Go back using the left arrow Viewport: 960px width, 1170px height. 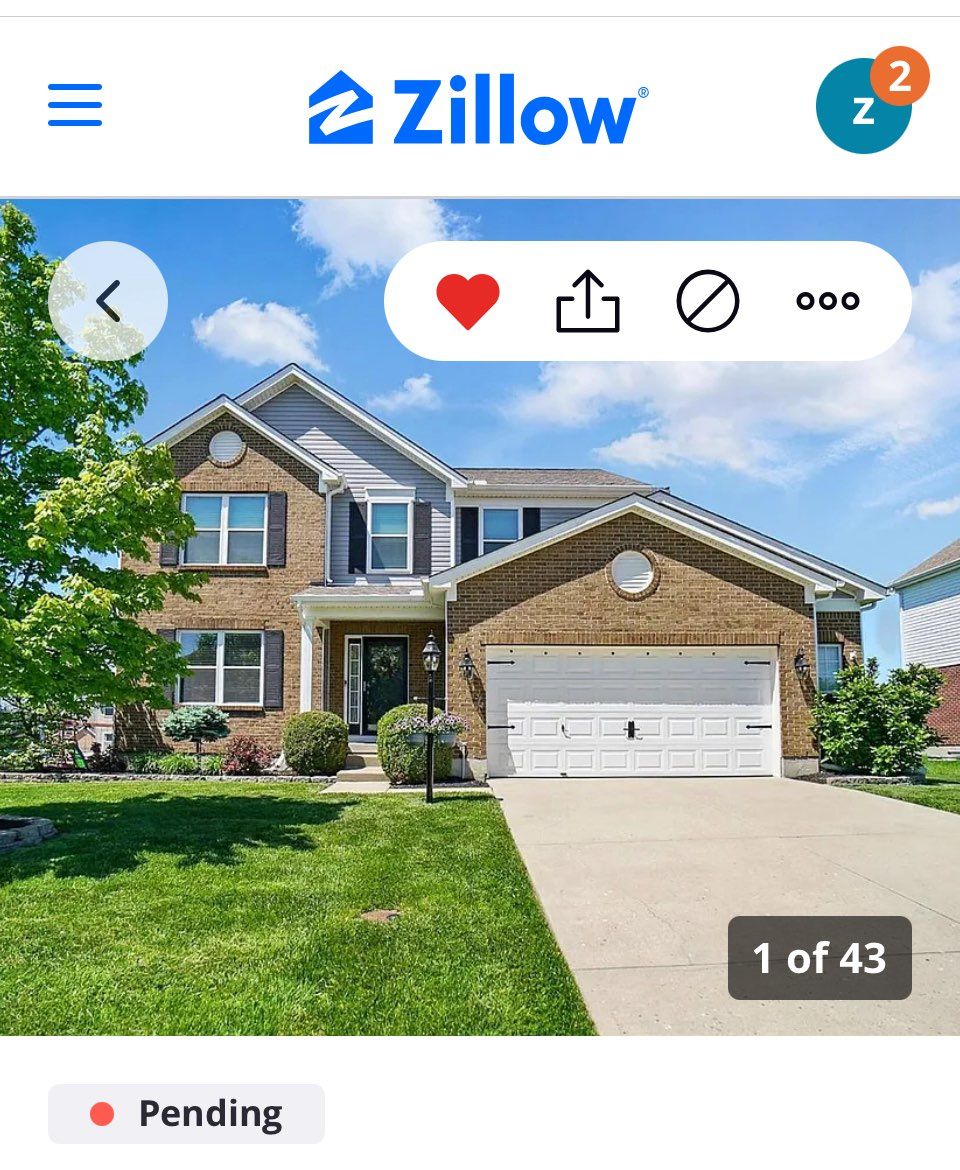coord(108,301)
